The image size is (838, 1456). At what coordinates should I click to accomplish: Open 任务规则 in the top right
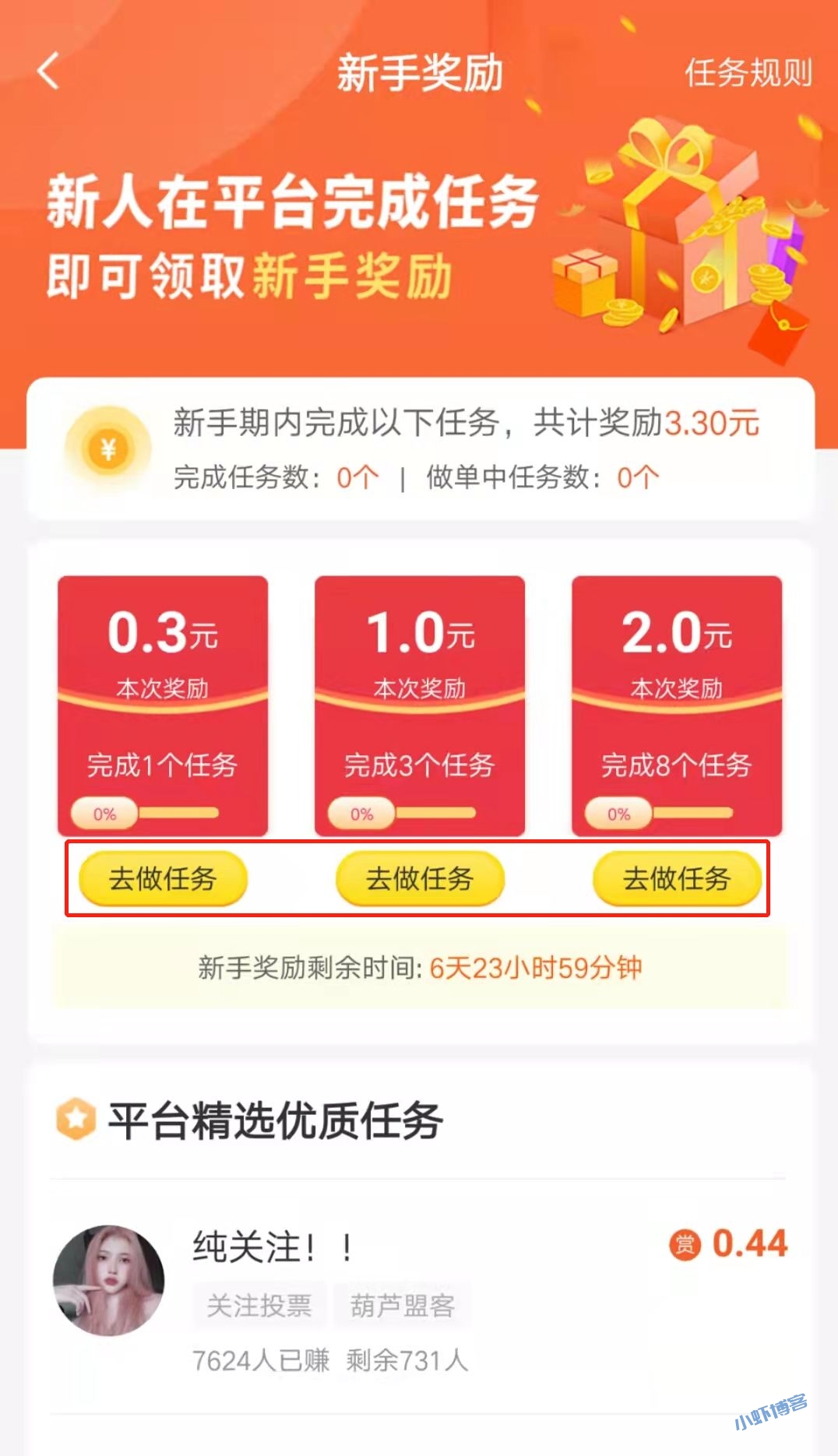pos(748,72)
